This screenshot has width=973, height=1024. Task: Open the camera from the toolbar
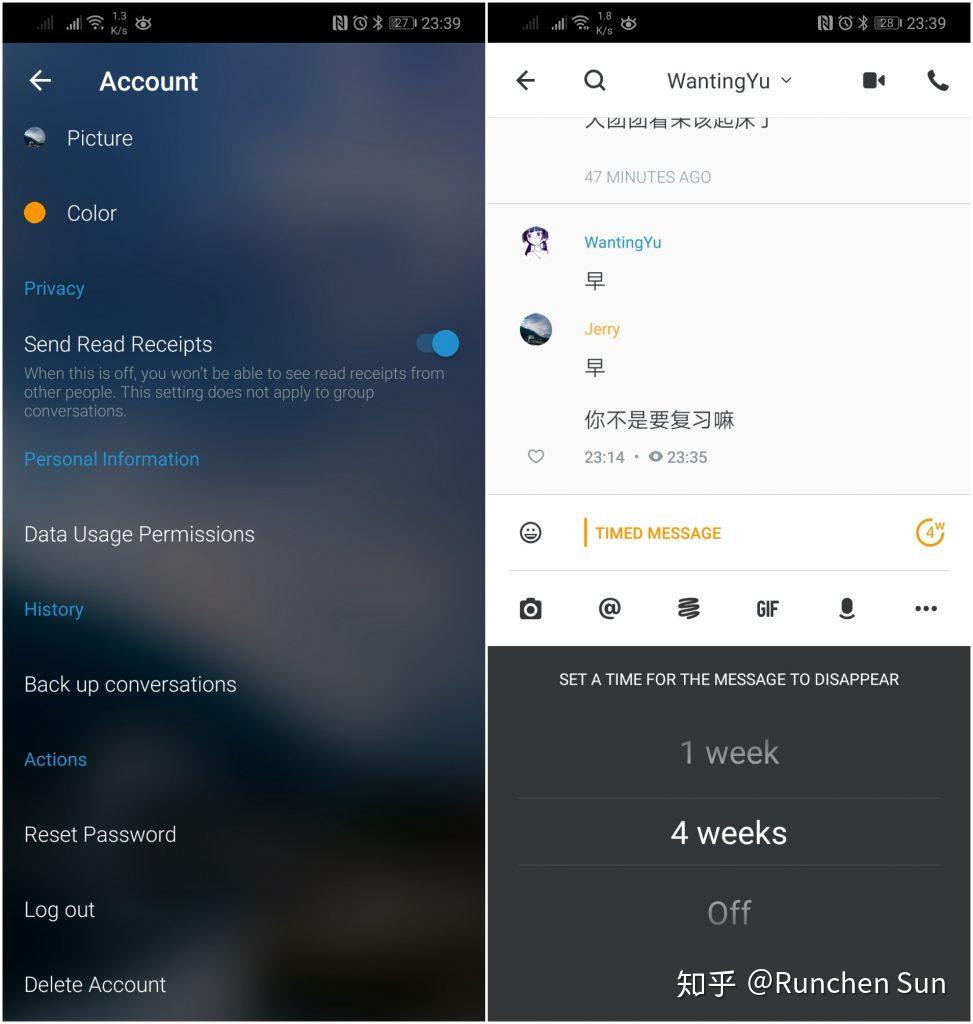coord(531,609)
